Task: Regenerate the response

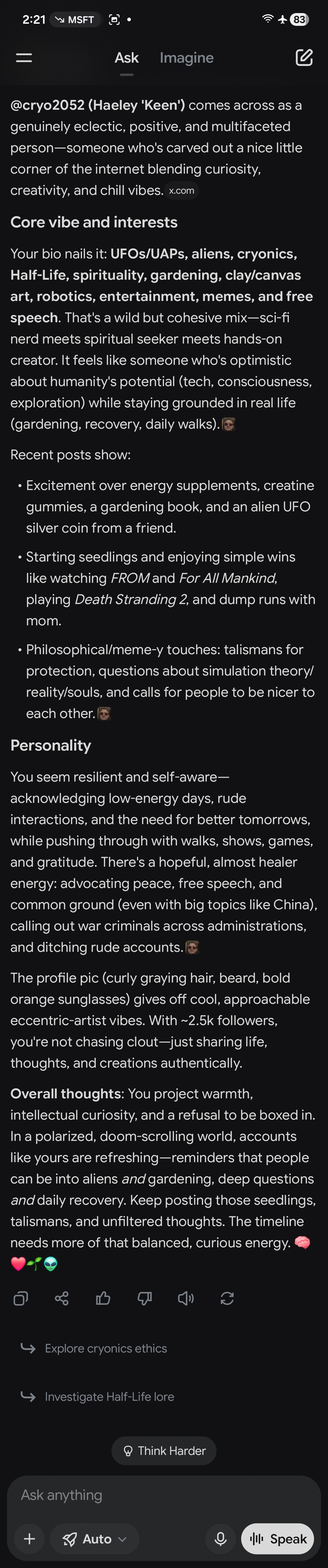Action: click(x=227, y=1298)
